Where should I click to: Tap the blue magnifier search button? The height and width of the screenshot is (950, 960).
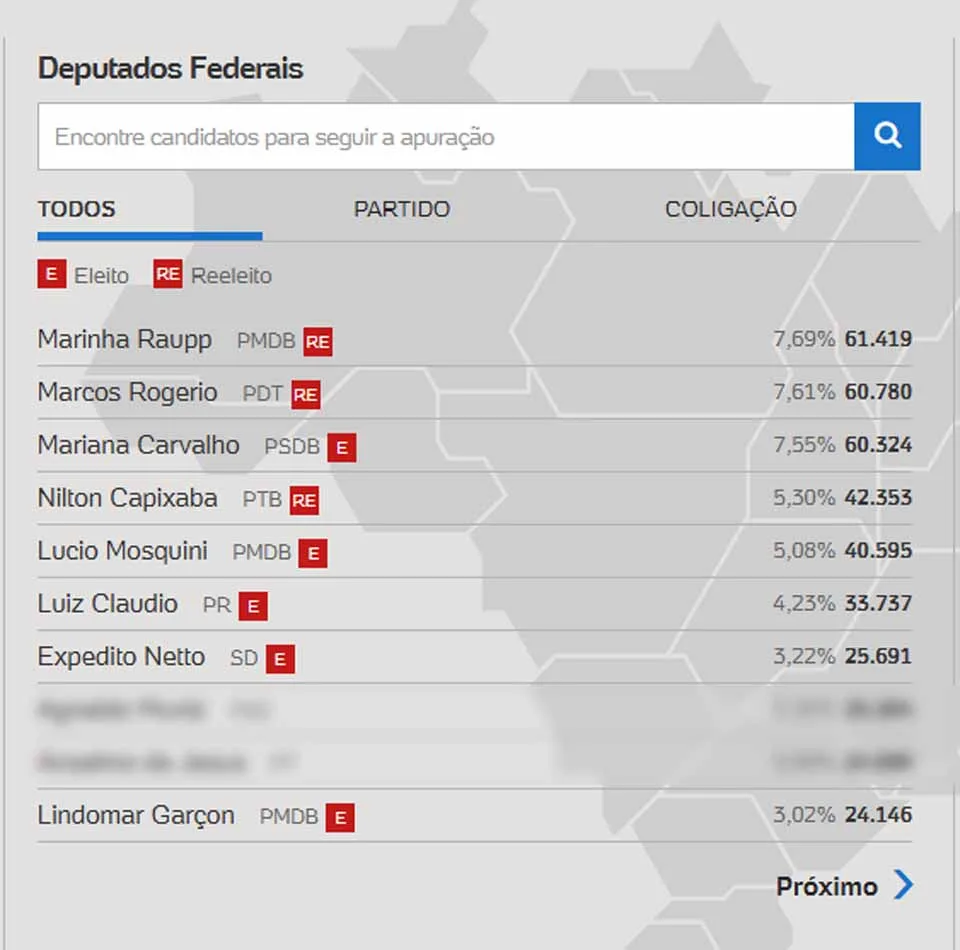coord(887,136)
